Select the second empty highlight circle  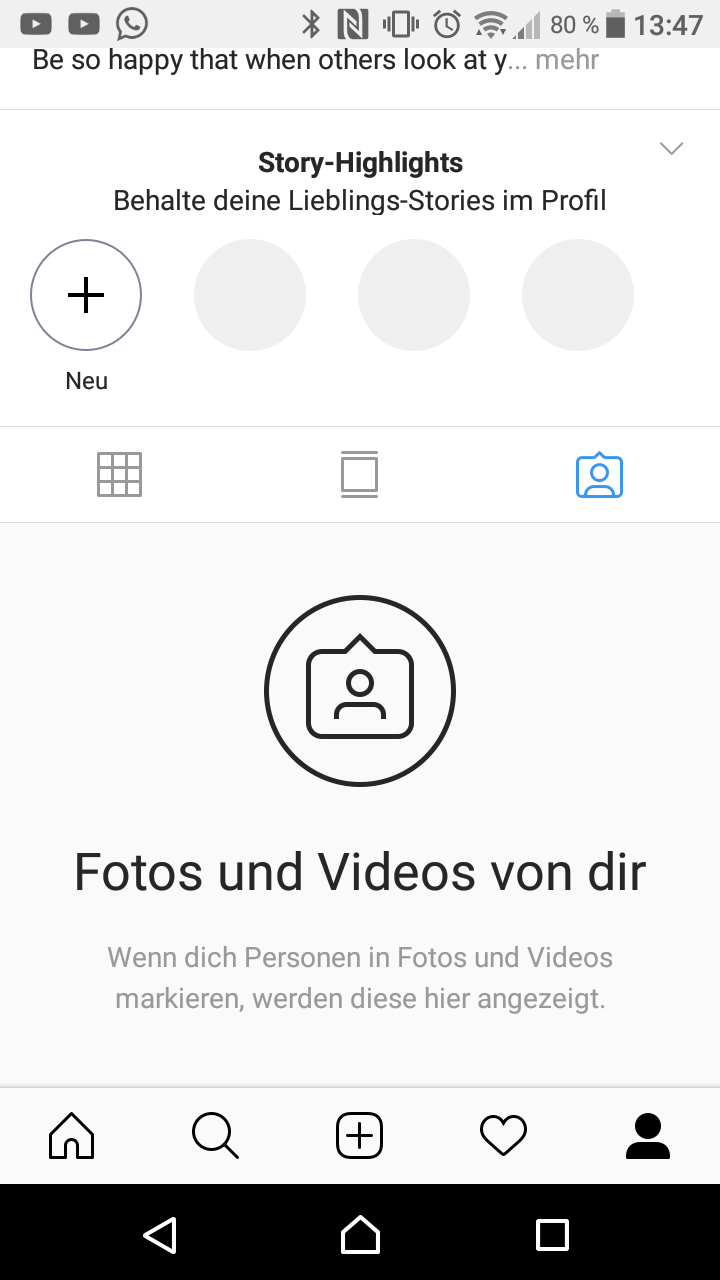pos(414,295)
